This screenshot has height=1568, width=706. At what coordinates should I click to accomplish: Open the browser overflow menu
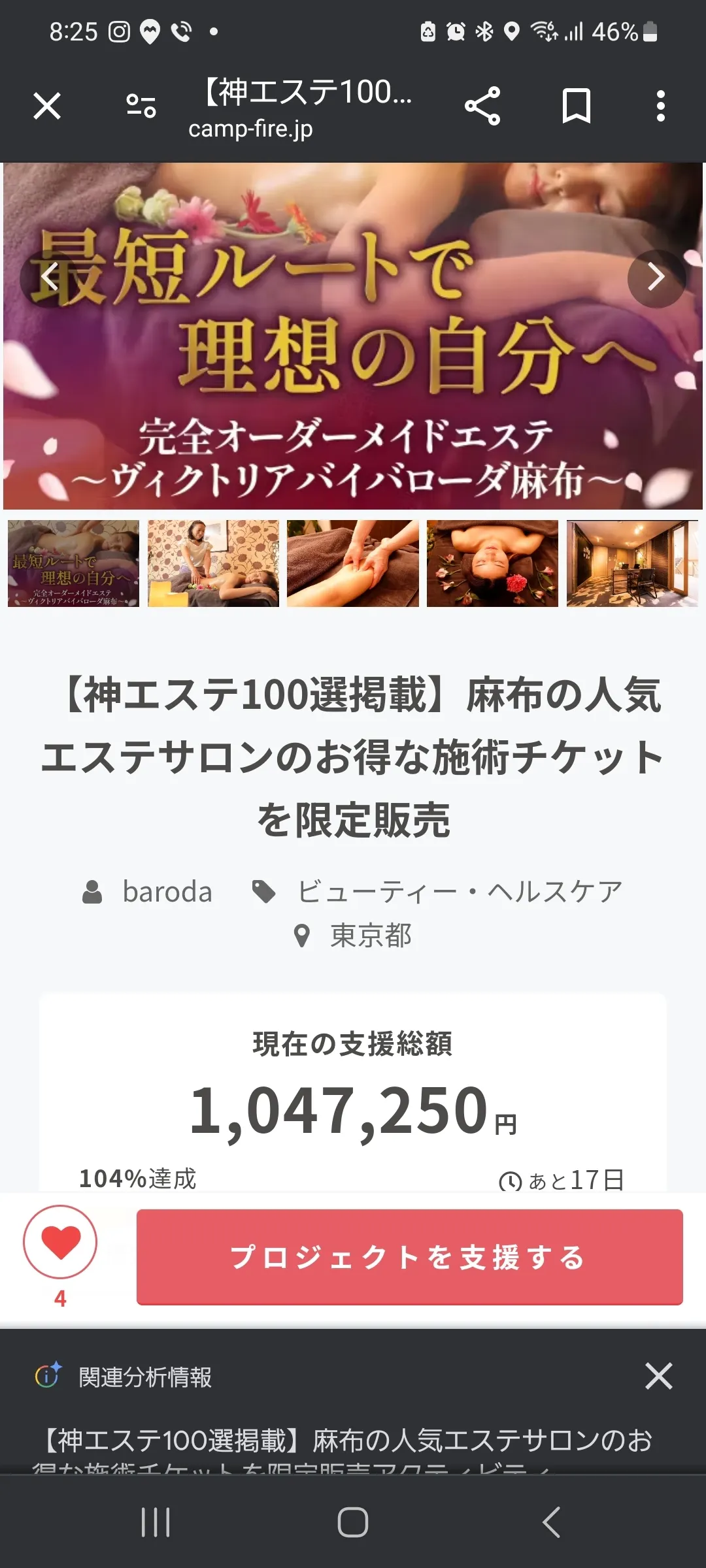(x=661, y=106)
